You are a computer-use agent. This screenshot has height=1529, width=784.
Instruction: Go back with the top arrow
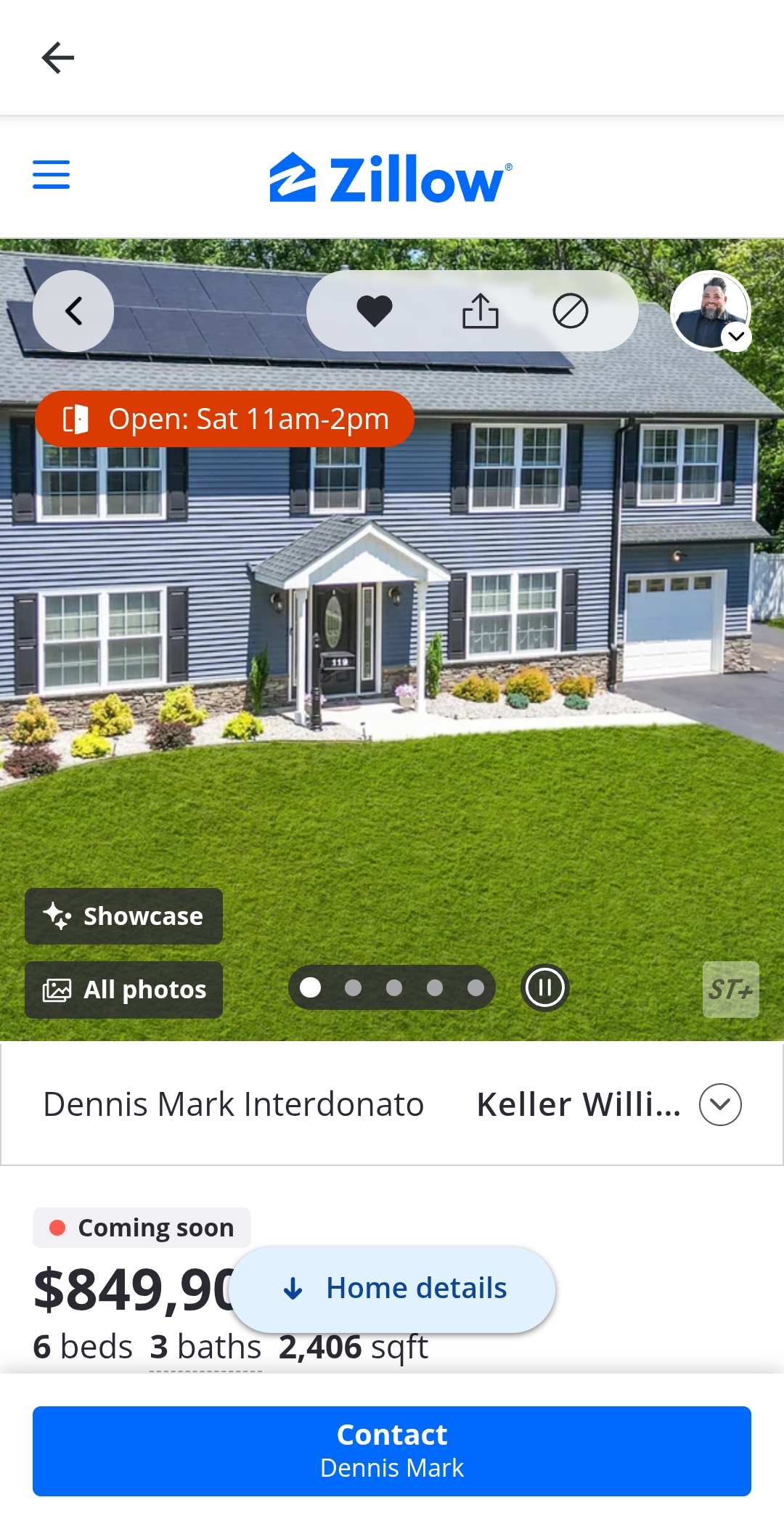point(58,58)
